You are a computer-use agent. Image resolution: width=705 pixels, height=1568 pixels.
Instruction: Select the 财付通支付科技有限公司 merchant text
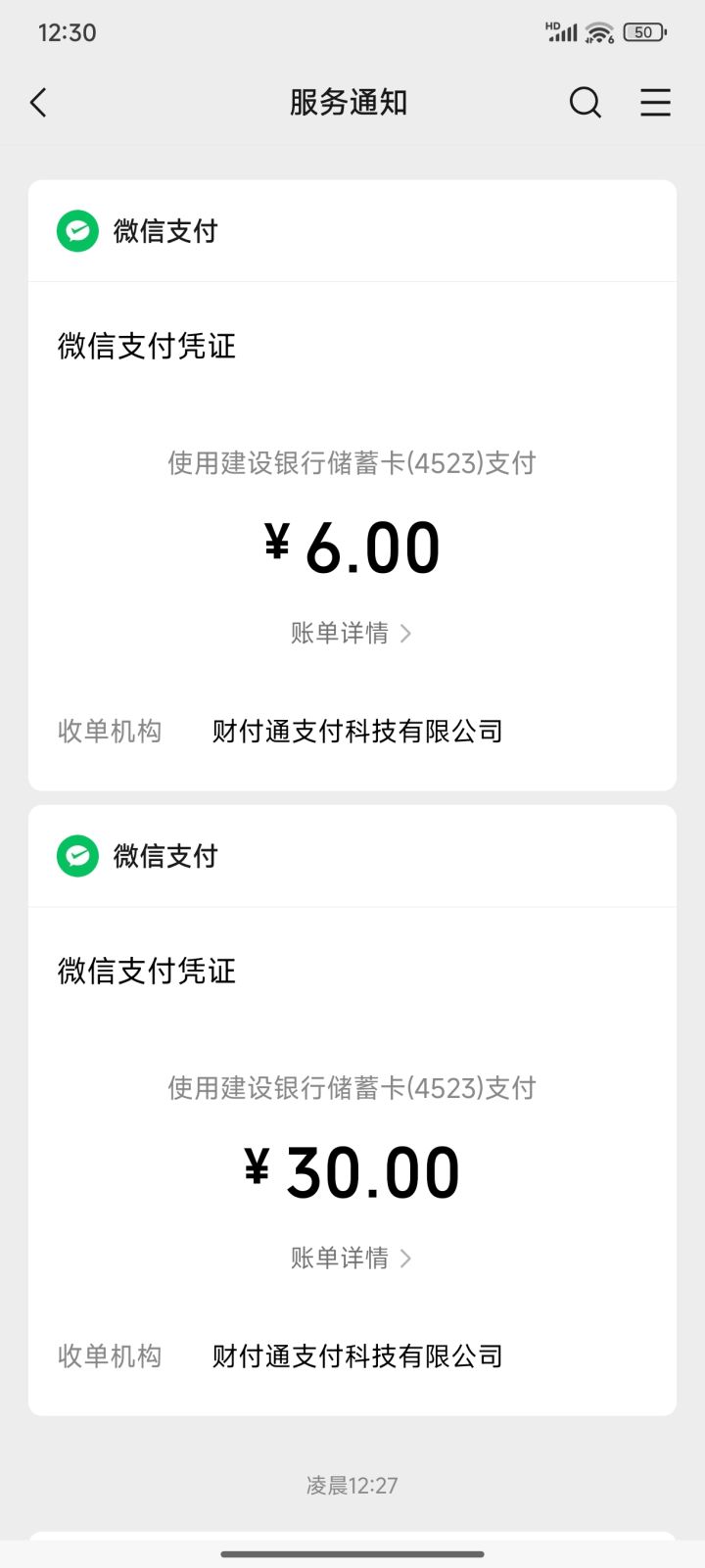[x=355, y=732]
